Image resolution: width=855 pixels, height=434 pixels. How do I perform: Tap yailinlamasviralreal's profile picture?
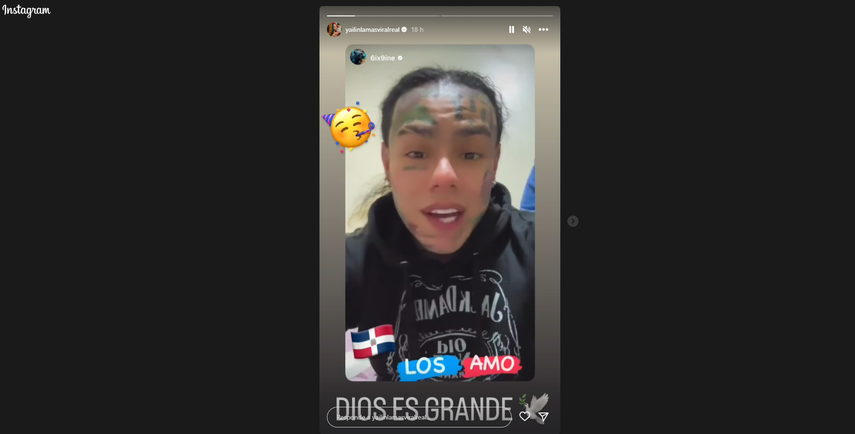pyautogui.click(x=334, y=30)
